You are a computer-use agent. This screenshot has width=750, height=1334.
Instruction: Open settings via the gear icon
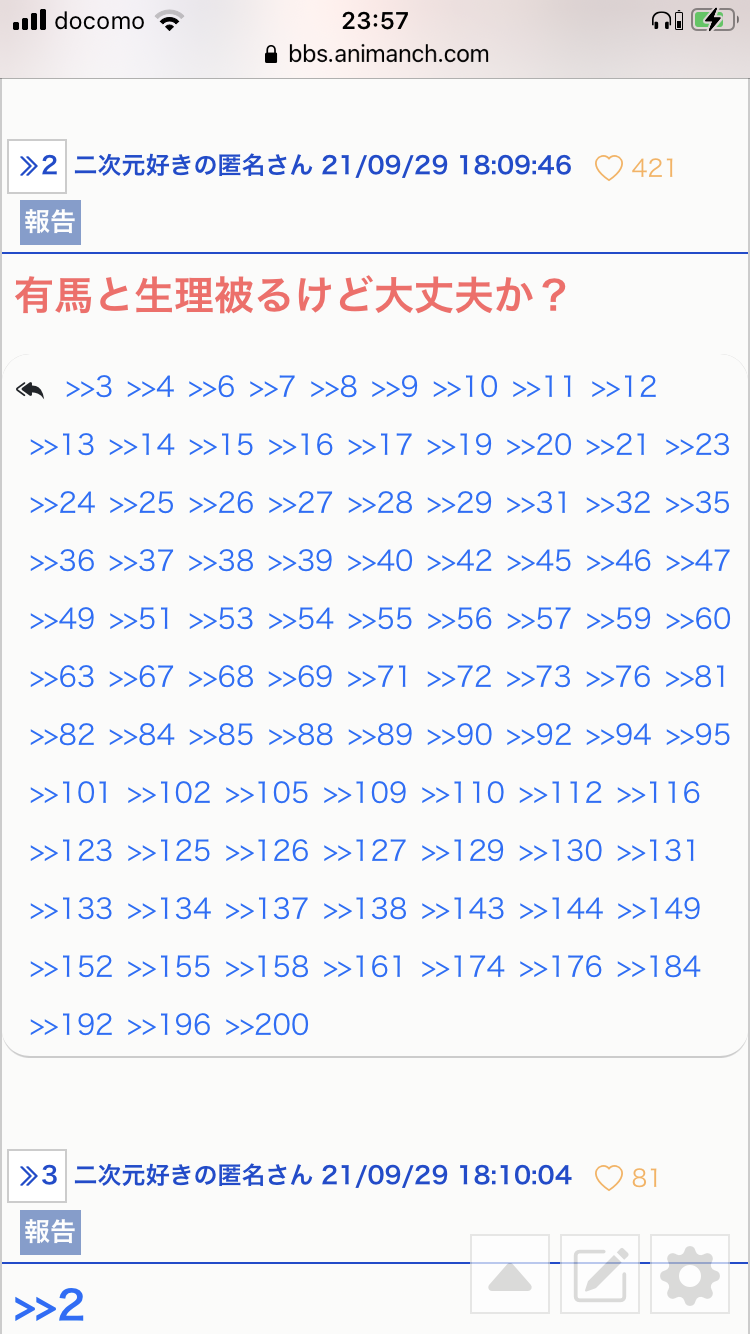coord(690,1274)
